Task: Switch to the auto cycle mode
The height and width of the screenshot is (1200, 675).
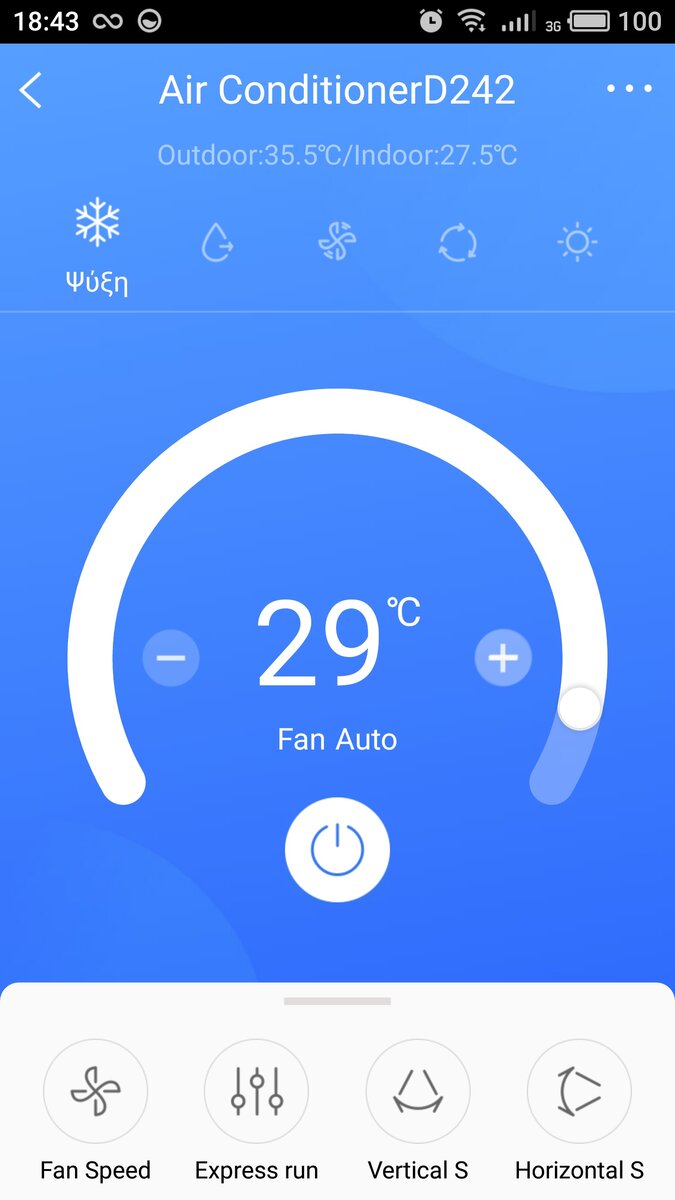Action: point(457,243)
